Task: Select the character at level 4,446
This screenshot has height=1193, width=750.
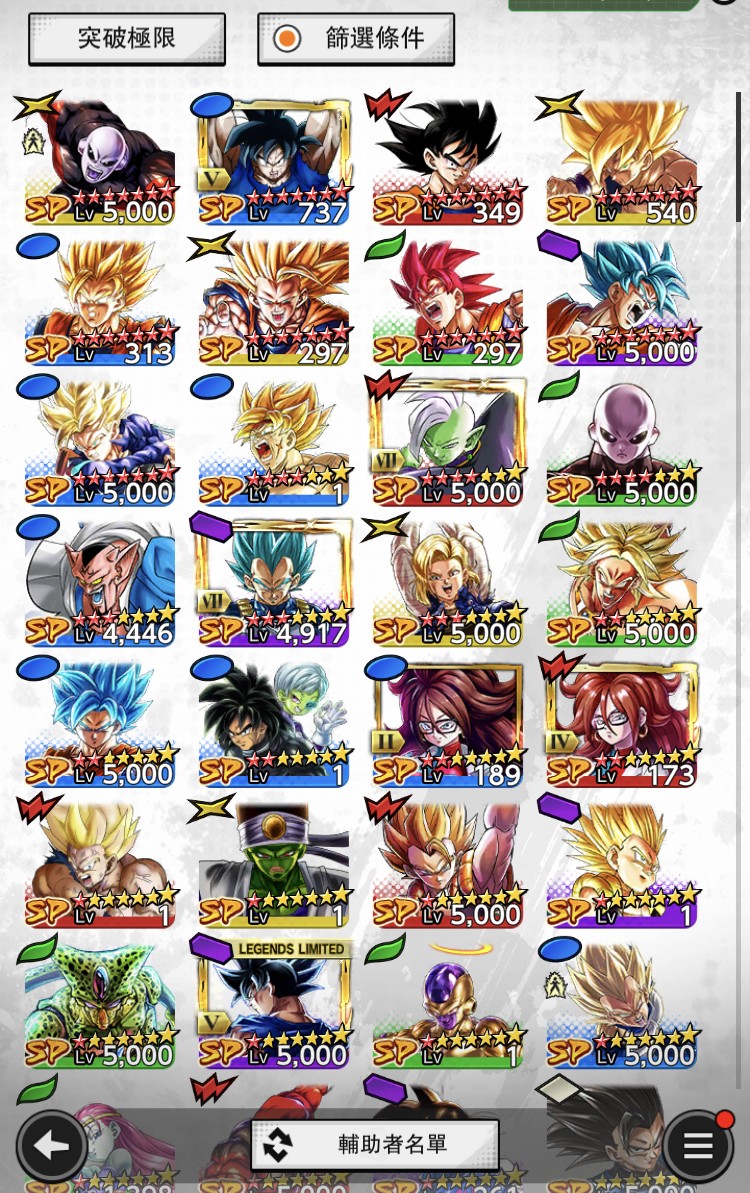Action: pyautogui.click(x=100, y=580)
